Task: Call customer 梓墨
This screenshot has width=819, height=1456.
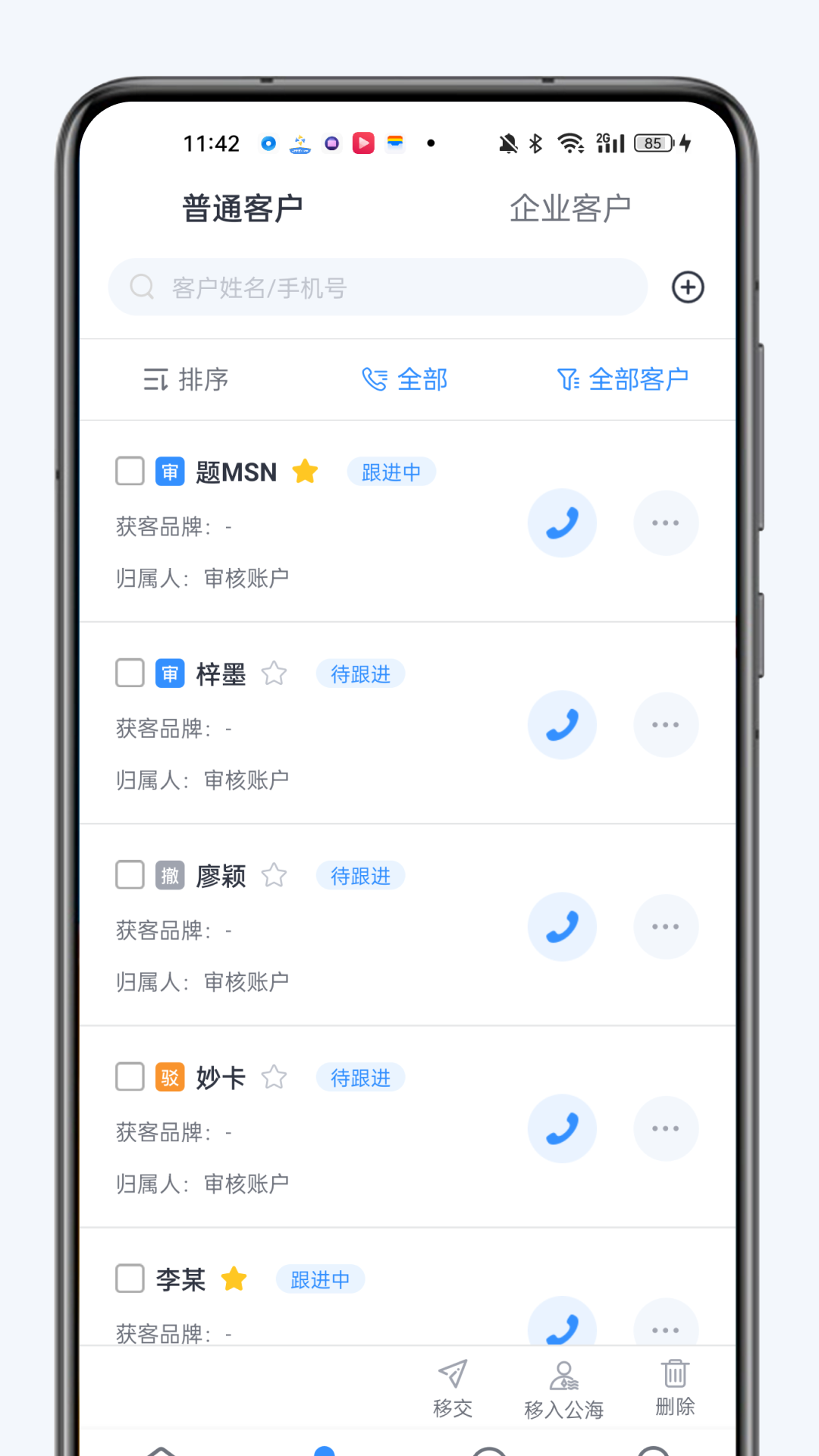Action: tap(562, 724)
